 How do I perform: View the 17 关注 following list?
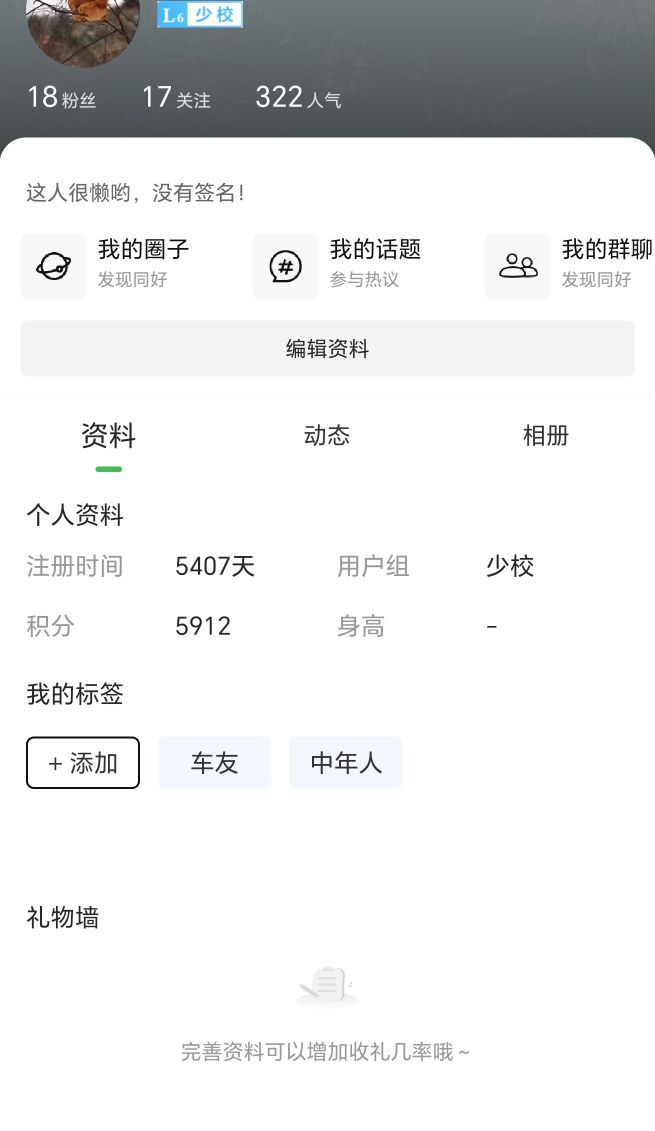coord(176,97)
